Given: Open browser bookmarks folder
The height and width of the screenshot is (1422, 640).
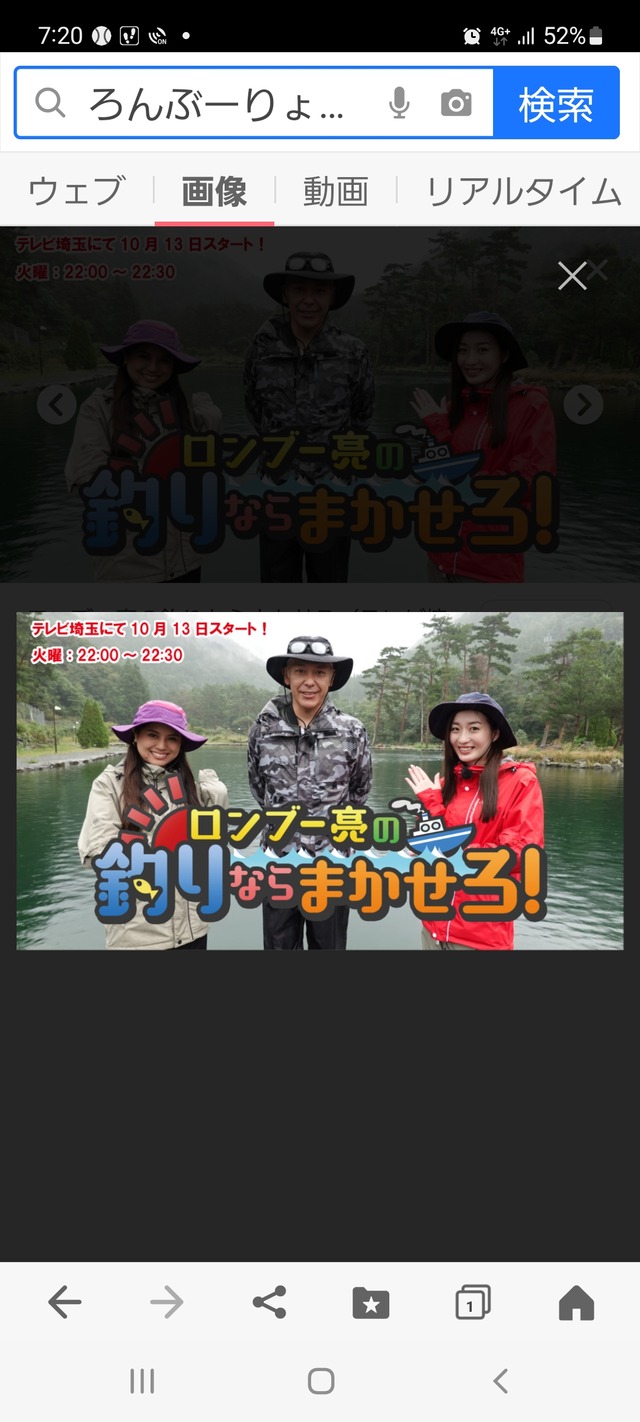Looking at the screenshot, I should (x=371, y=1302).
